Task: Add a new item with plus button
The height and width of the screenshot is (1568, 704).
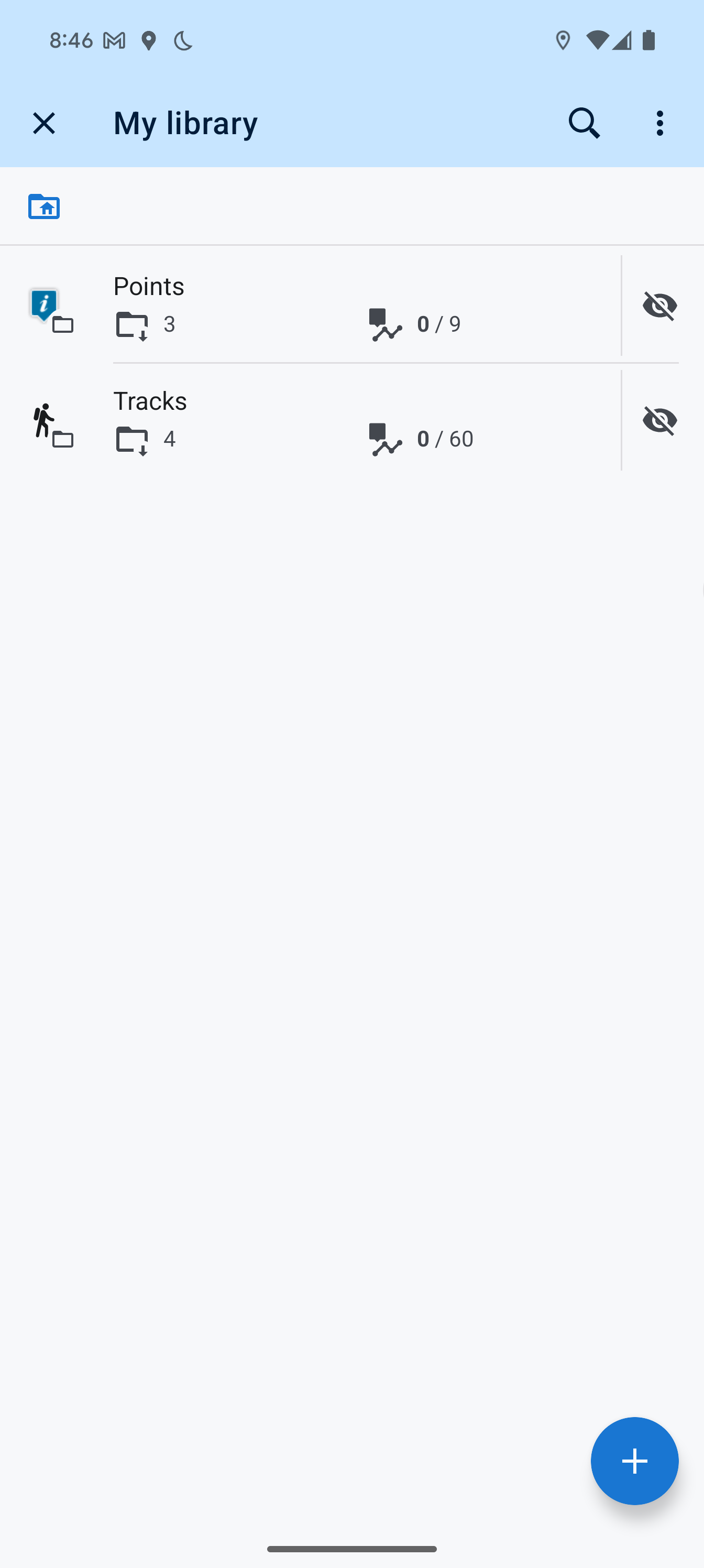Action: (x=634, y=1460)
